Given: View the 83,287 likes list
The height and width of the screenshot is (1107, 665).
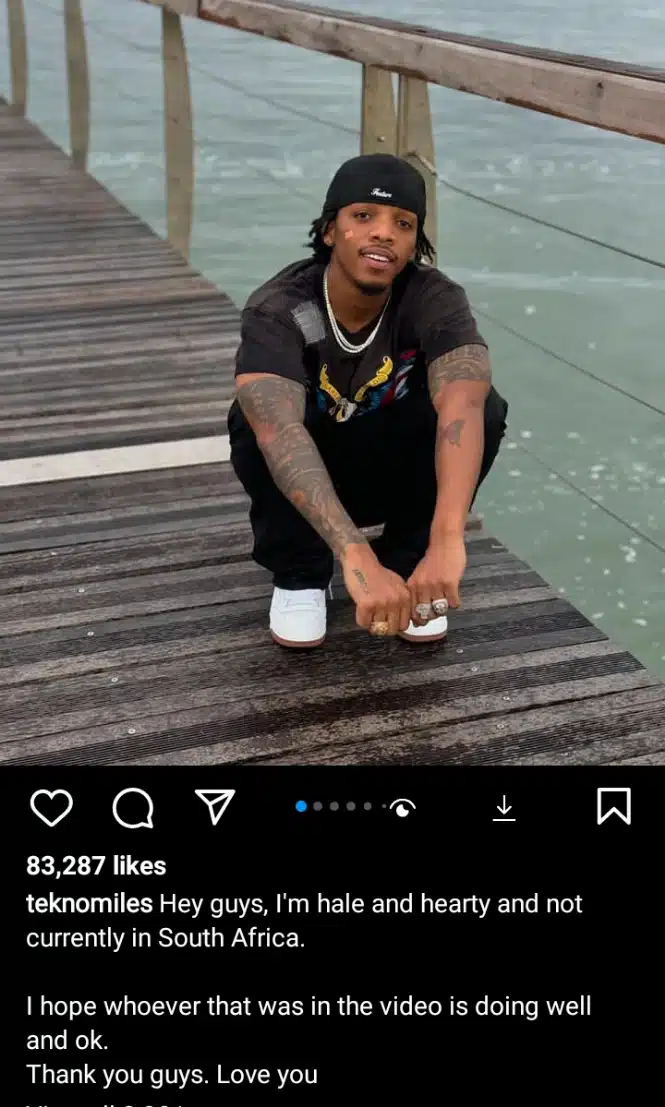Looking at the screenshot, I should pyautogui.click(x=96, y=866).
